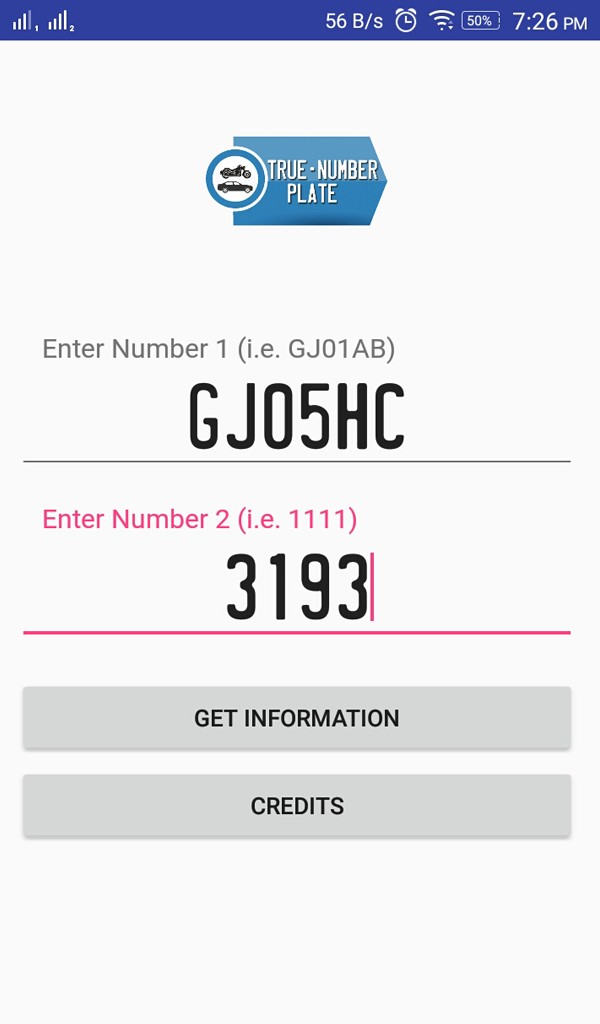Screen dimensions: 600x1024
Task: Open the Credits screen
Action: click(x=296, y=806)
